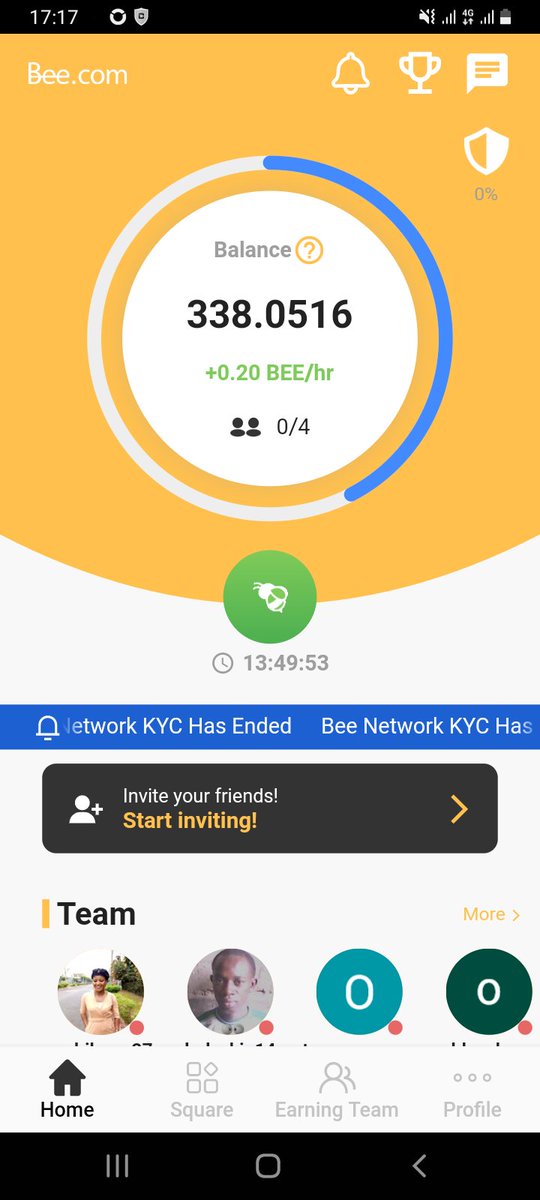540x1200 pixels.
Task: Switch to the Profile tab
Action: (472, 1090)
